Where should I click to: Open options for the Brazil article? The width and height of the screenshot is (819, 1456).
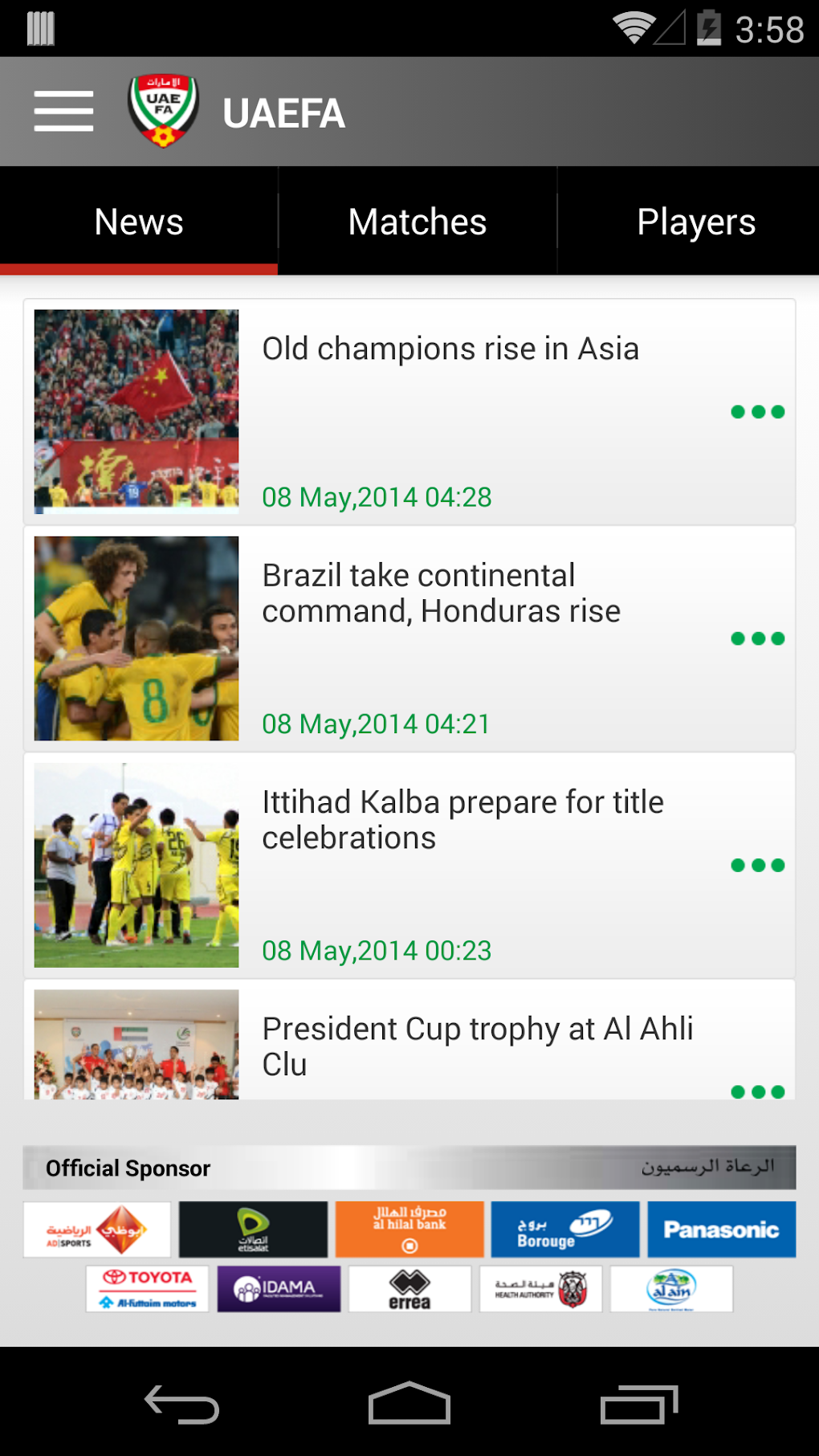coord(757,638)
